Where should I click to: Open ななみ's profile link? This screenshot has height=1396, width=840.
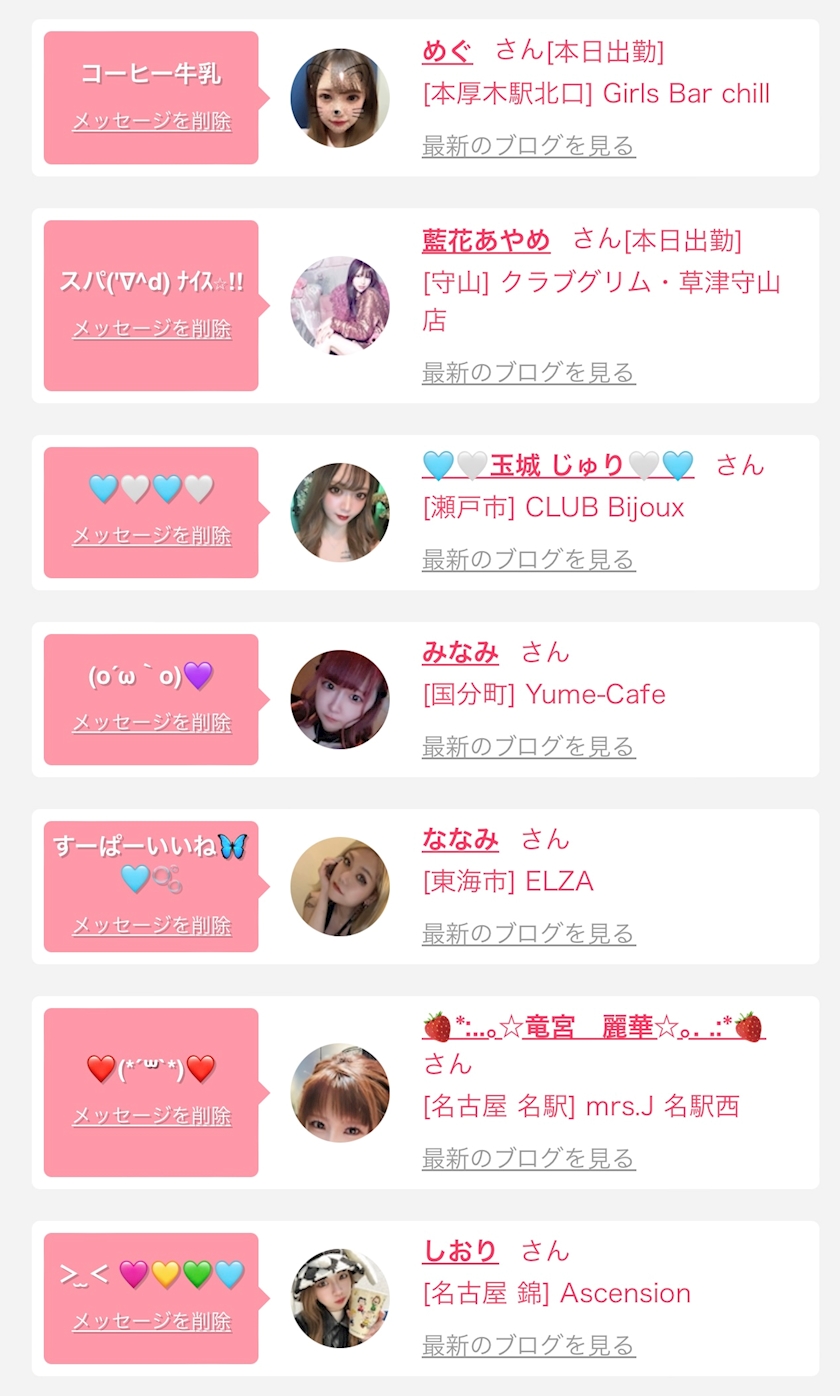(460, 840)
